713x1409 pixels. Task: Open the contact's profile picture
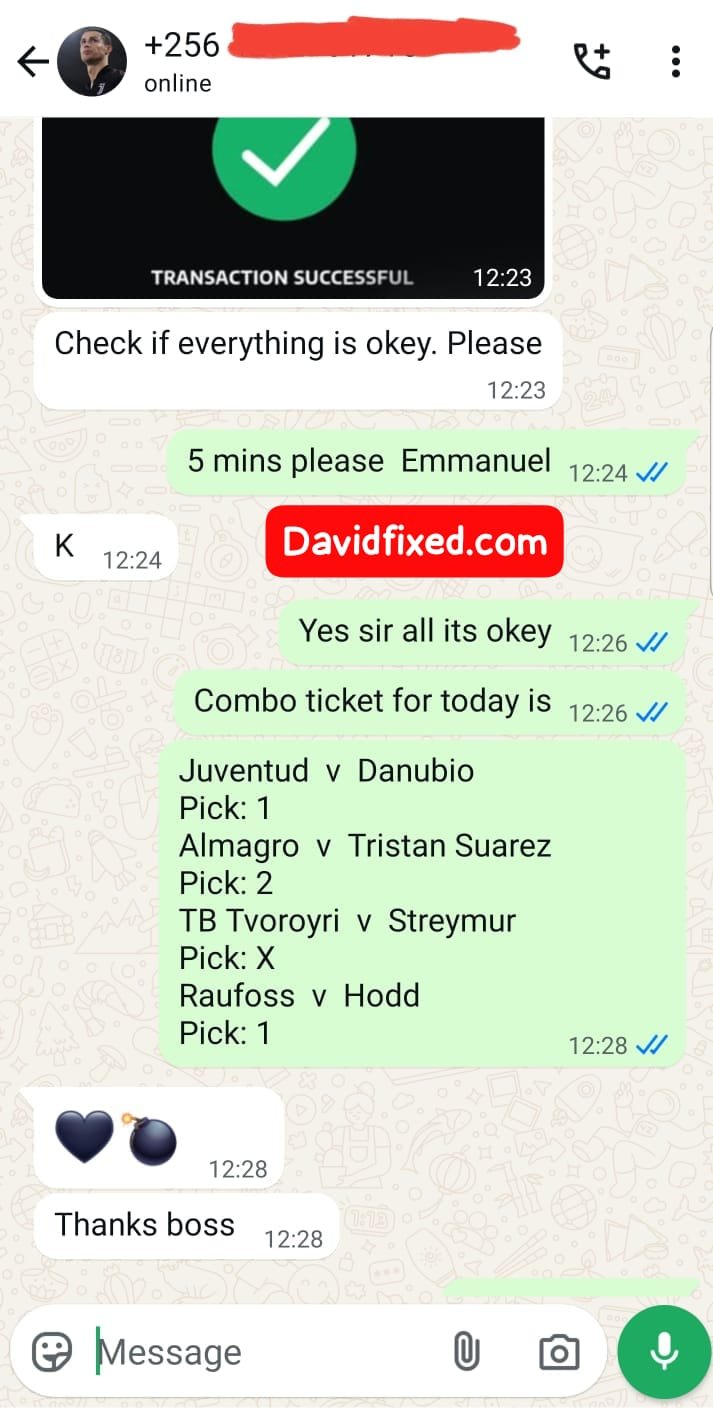[91, 62]
